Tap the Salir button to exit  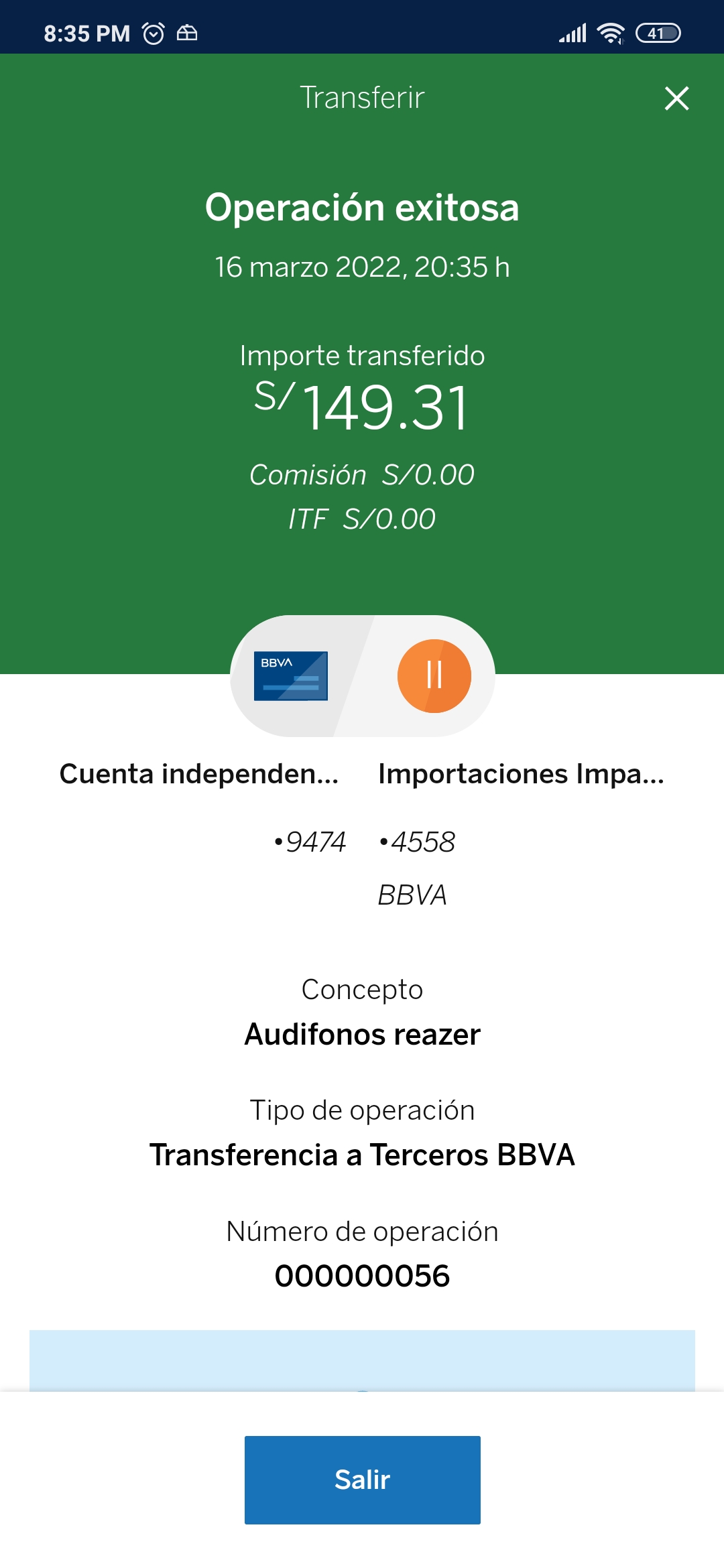(x=362, y=1480)
